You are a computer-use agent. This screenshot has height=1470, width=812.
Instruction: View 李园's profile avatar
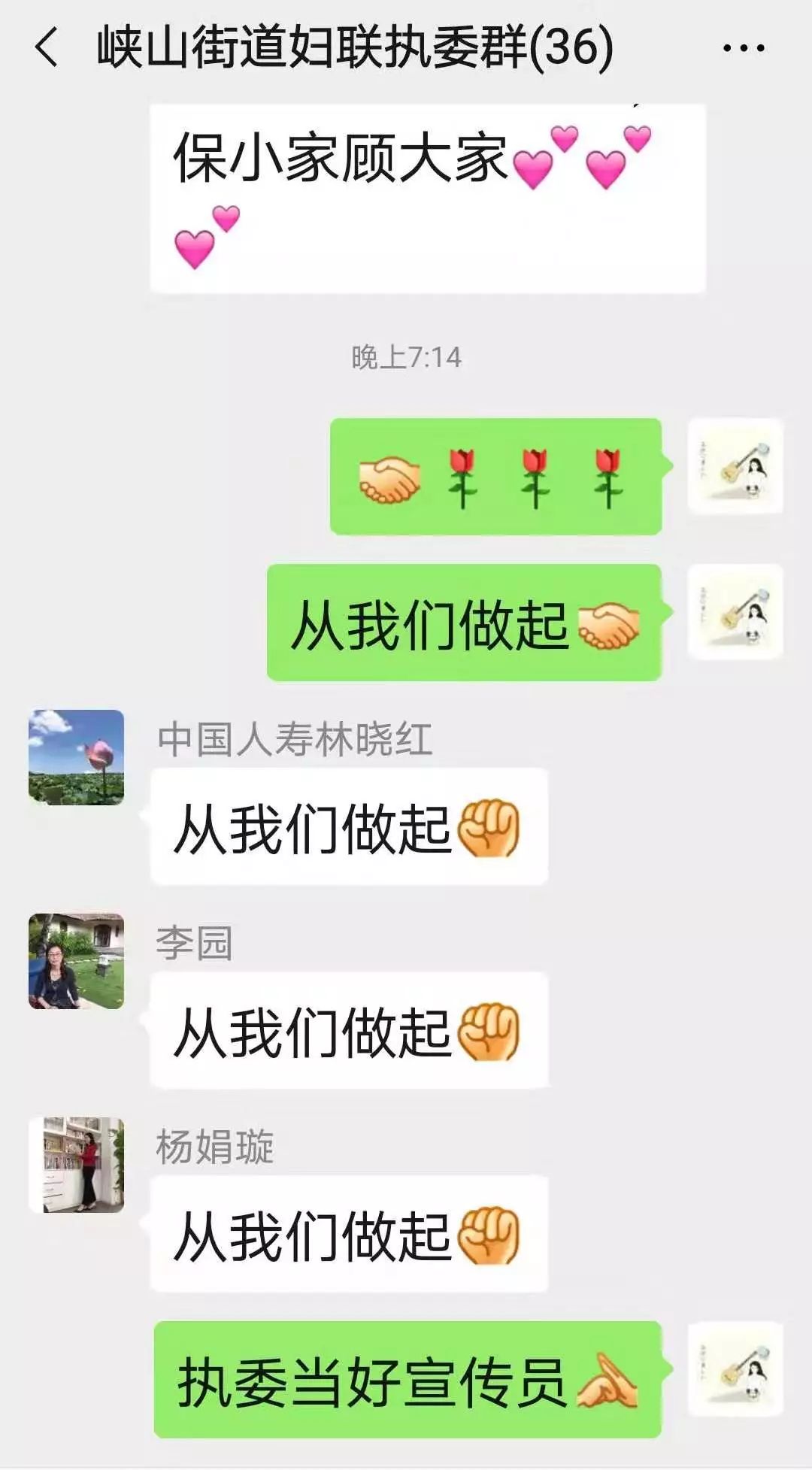point(76,961)
